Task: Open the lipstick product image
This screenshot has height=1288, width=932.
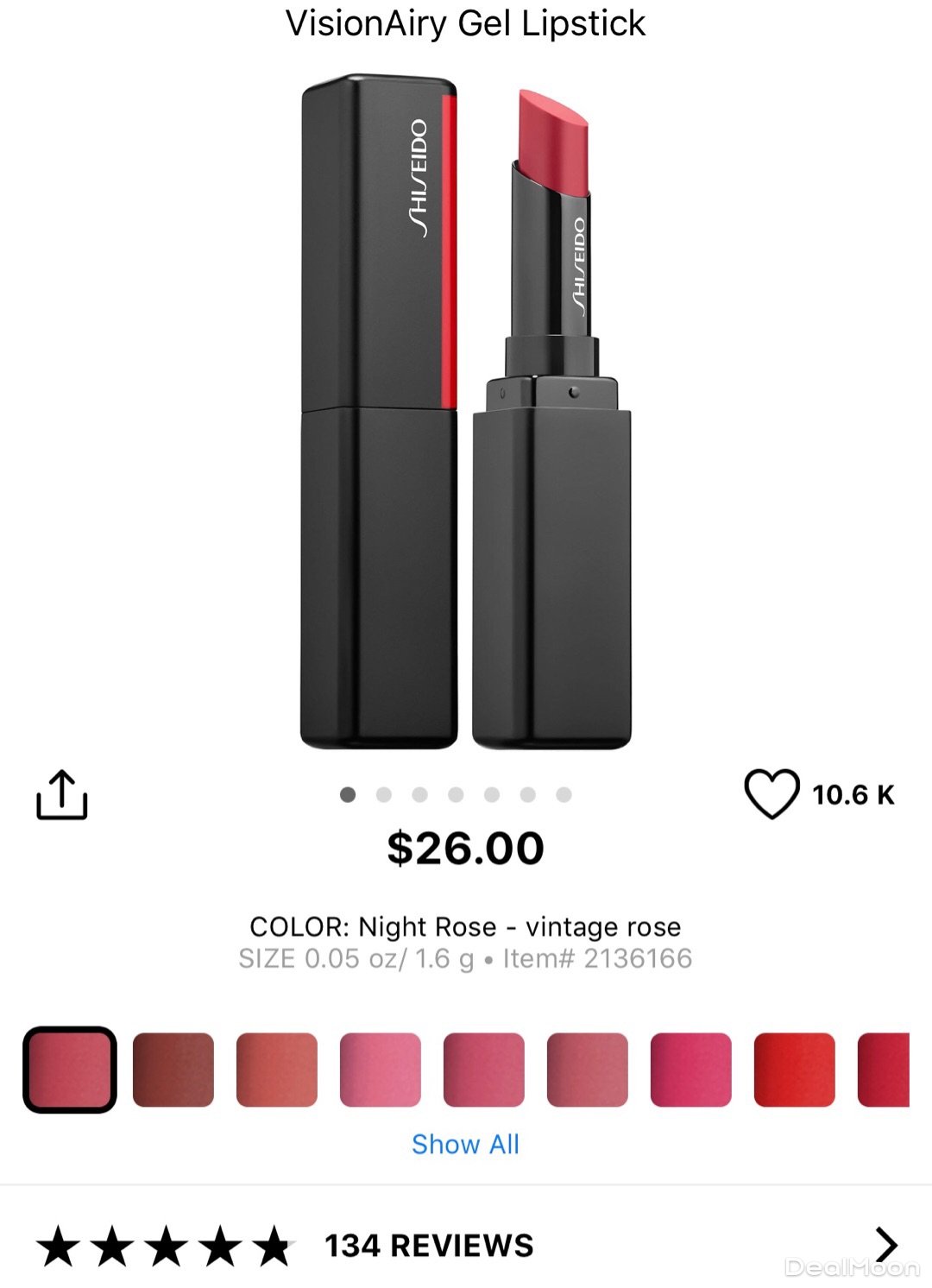Action: tap(466, 410)
